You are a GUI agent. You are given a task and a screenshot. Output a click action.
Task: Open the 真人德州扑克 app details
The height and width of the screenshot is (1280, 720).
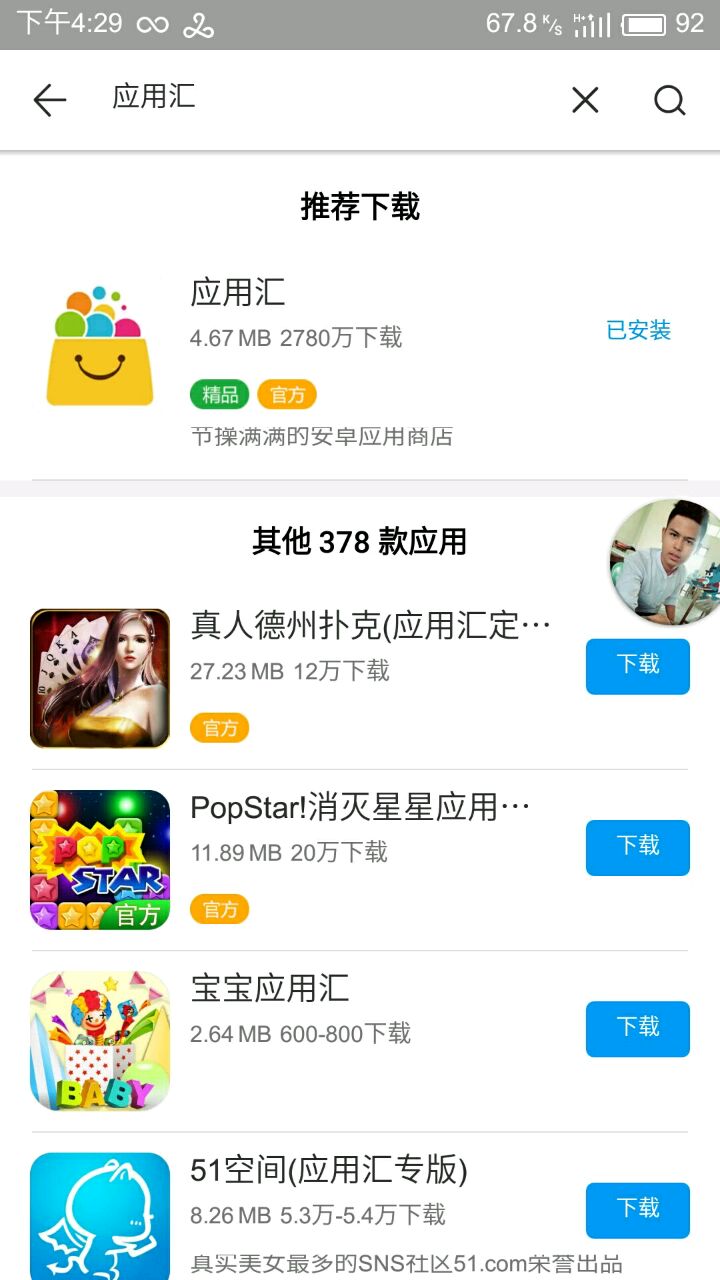click(x=300, y=679)
